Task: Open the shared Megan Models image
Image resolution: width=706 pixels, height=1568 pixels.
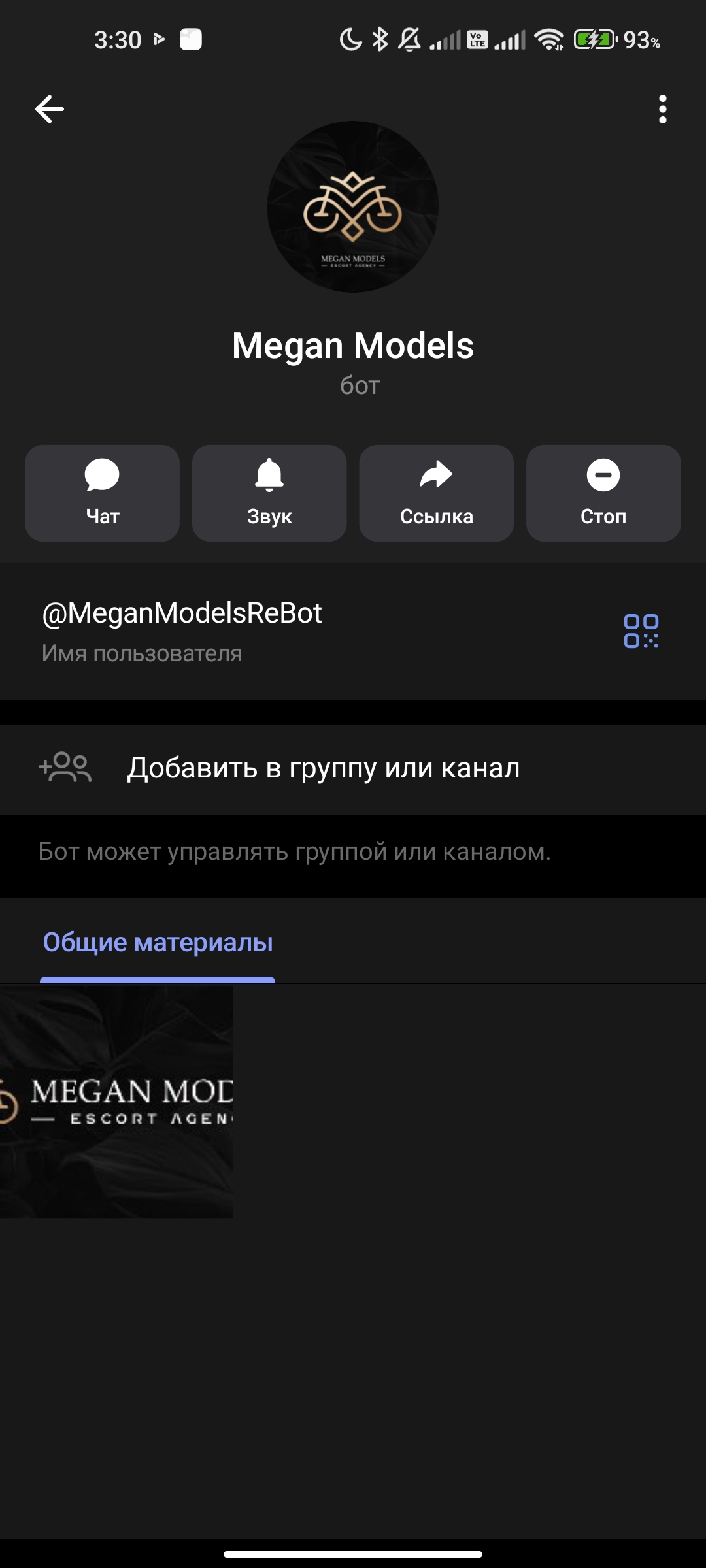Action: (x=116, y=1102)
